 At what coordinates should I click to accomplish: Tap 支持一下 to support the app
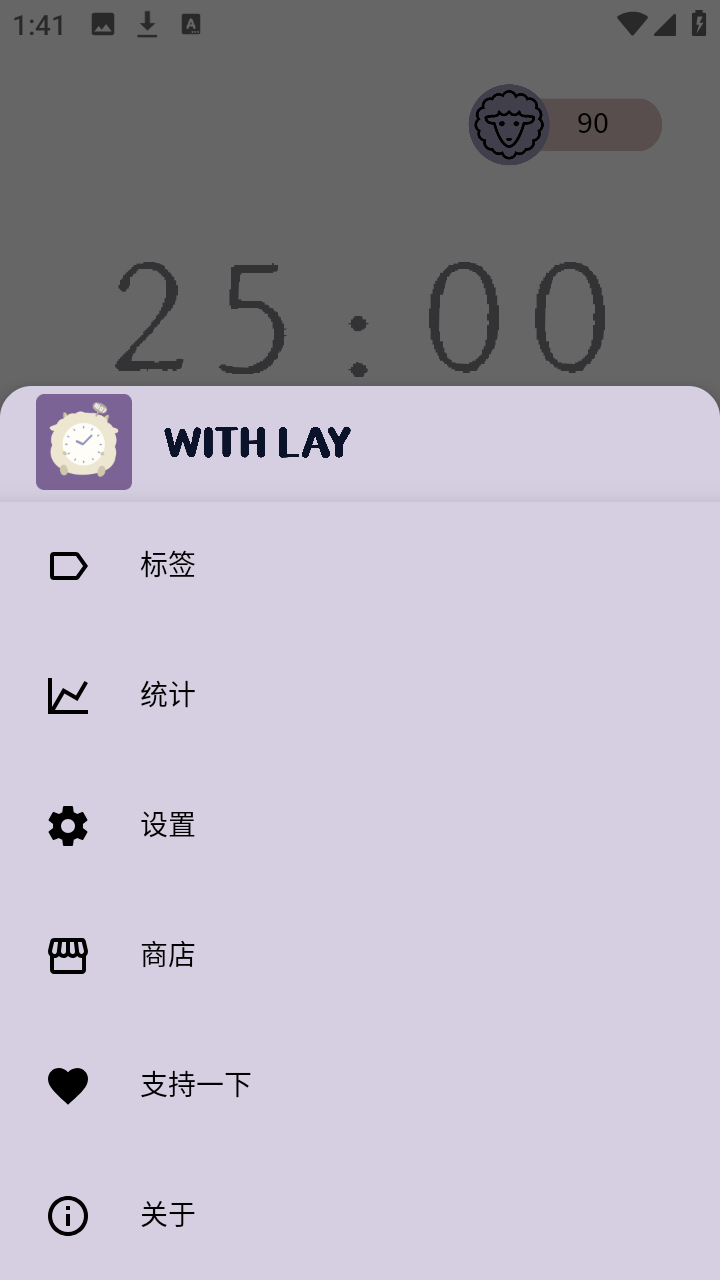point(196,1085)
